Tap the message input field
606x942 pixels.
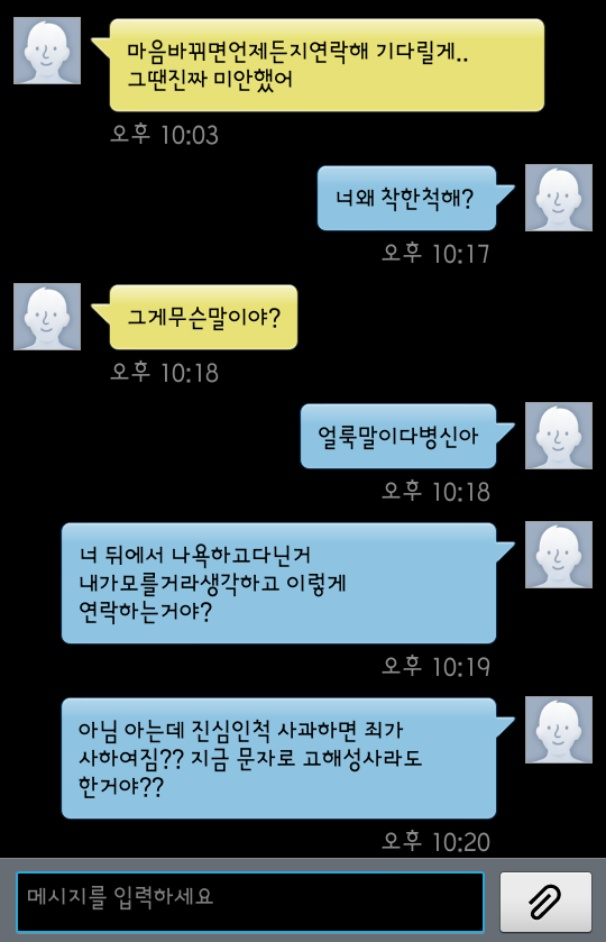250,898
